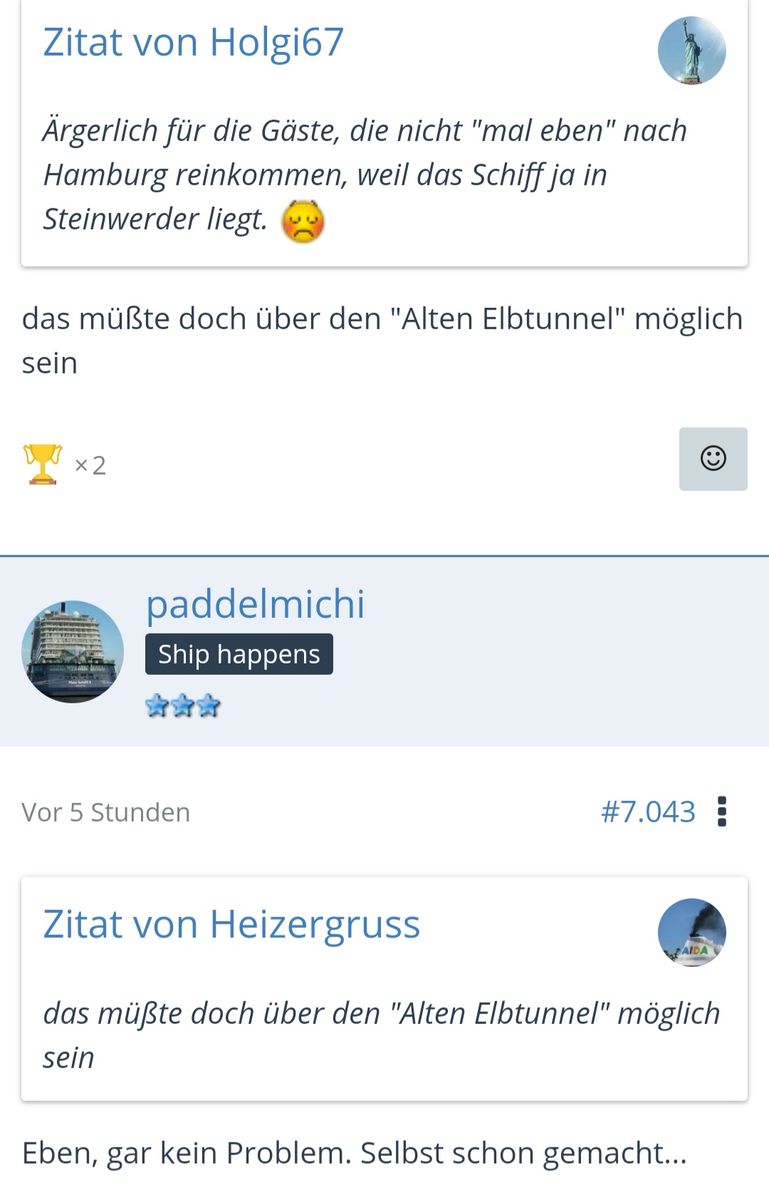Jump to the quoted post by Heizergruss

point(231,924)
